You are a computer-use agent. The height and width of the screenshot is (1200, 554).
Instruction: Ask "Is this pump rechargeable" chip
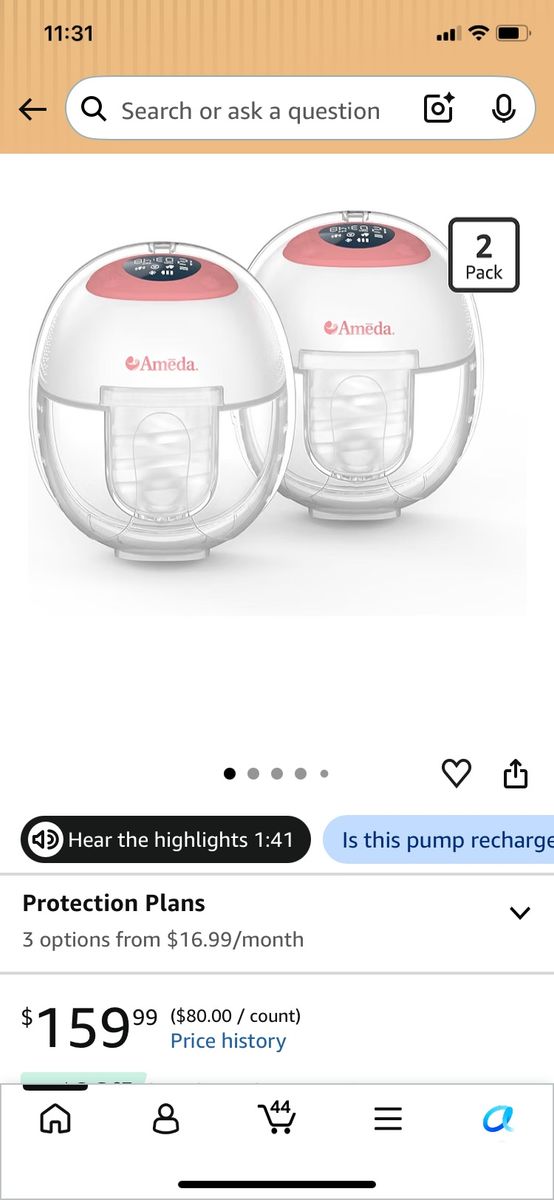(438, 840)
